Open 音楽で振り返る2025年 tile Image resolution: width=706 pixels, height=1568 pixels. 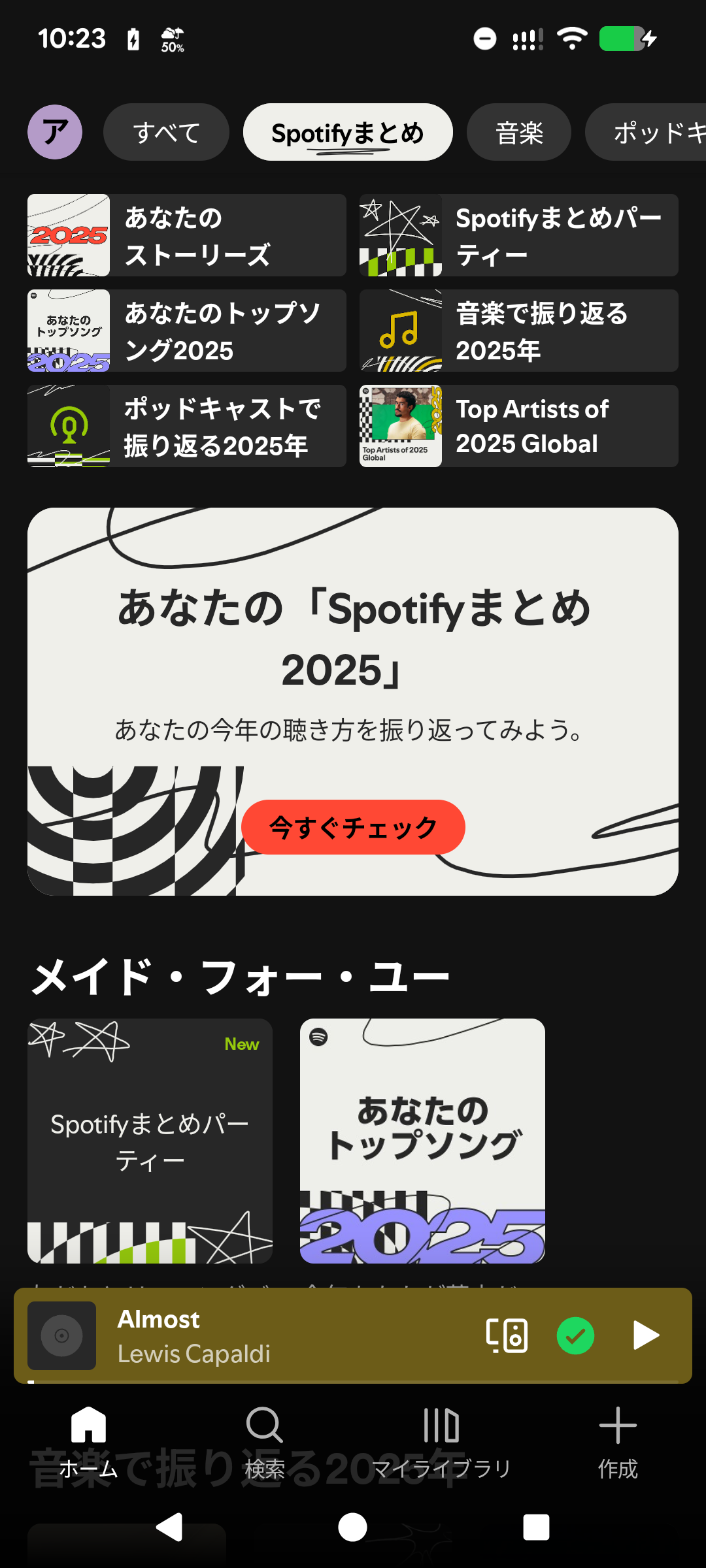[518, 331]
